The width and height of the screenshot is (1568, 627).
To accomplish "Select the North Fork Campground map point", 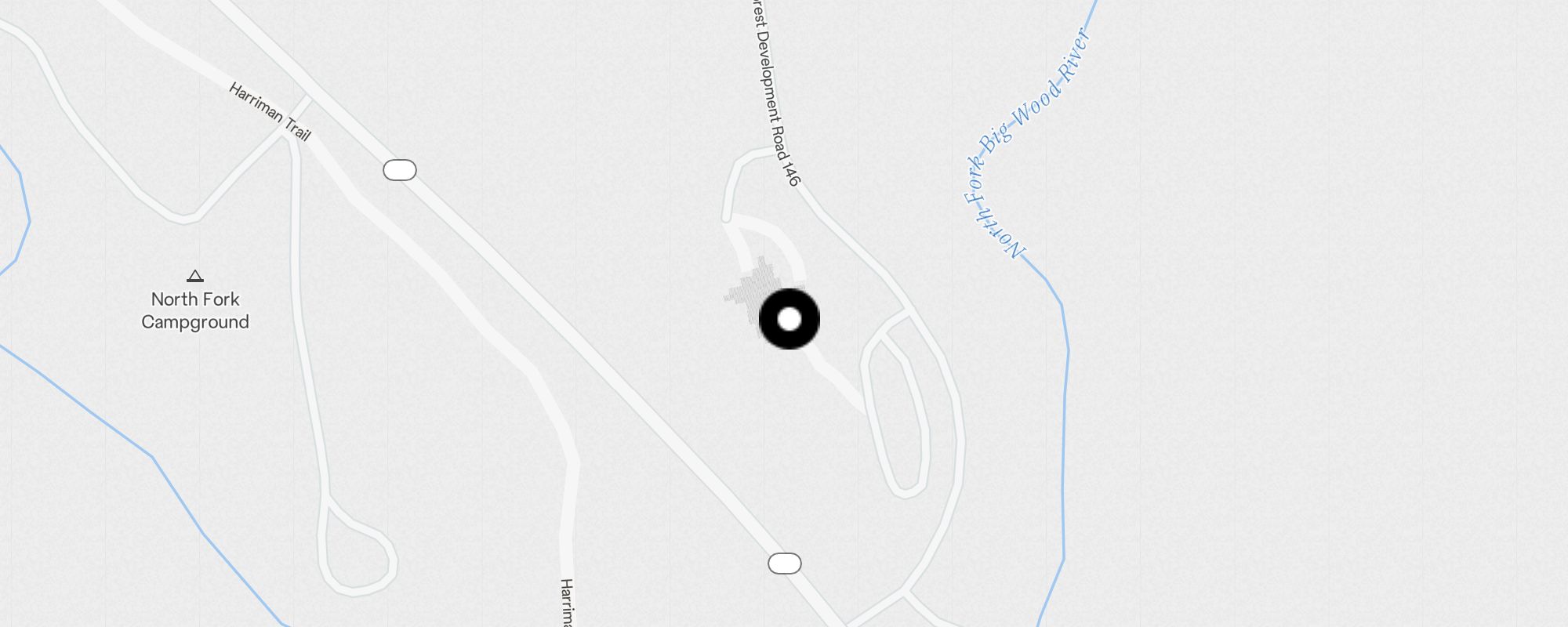I will [195, 277].
